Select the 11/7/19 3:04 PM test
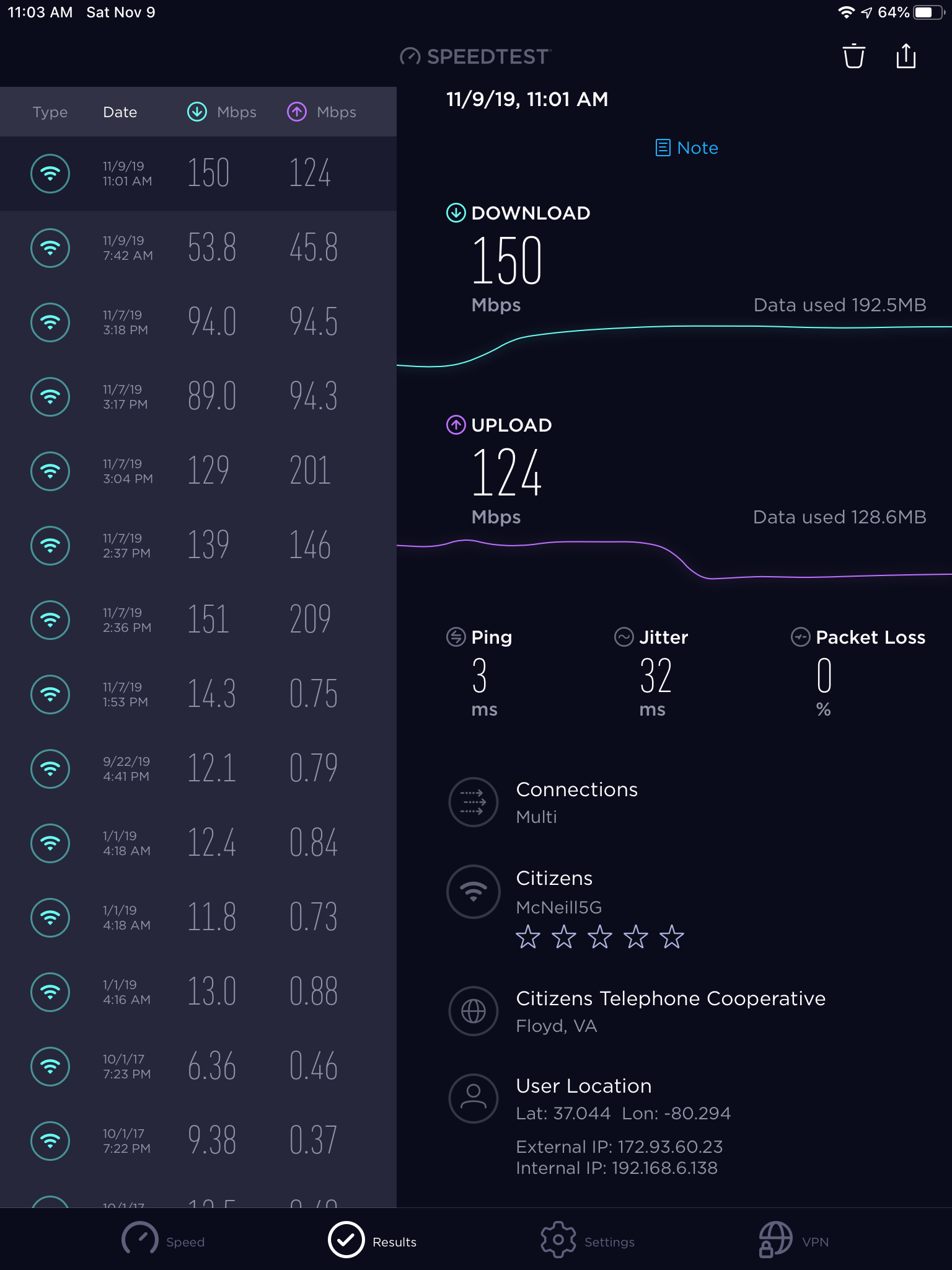Image resolution: width=952 pixels, height=1270 pixels. tap(198, 471)
